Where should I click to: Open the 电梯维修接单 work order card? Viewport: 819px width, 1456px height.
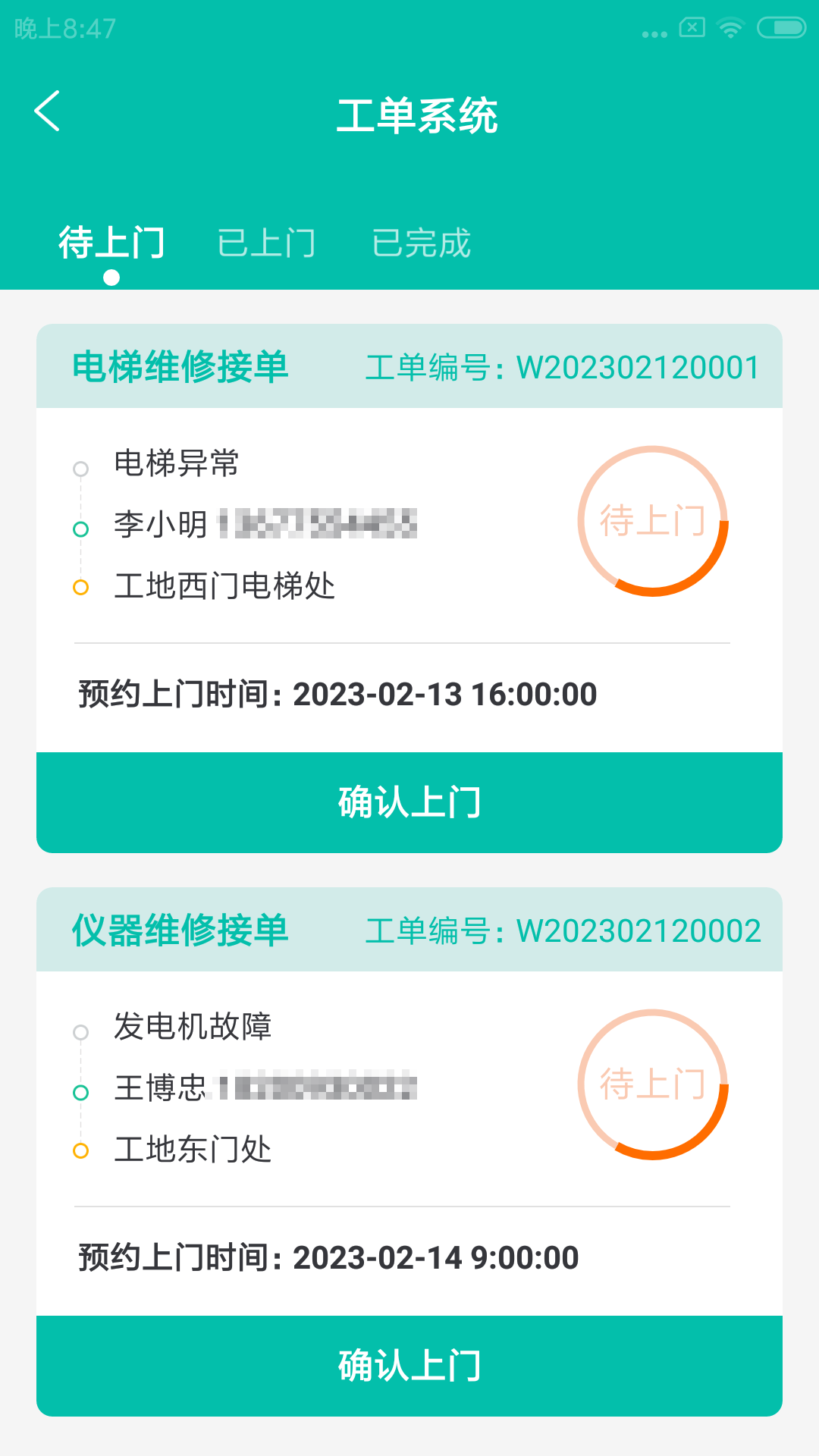(409, 538)
